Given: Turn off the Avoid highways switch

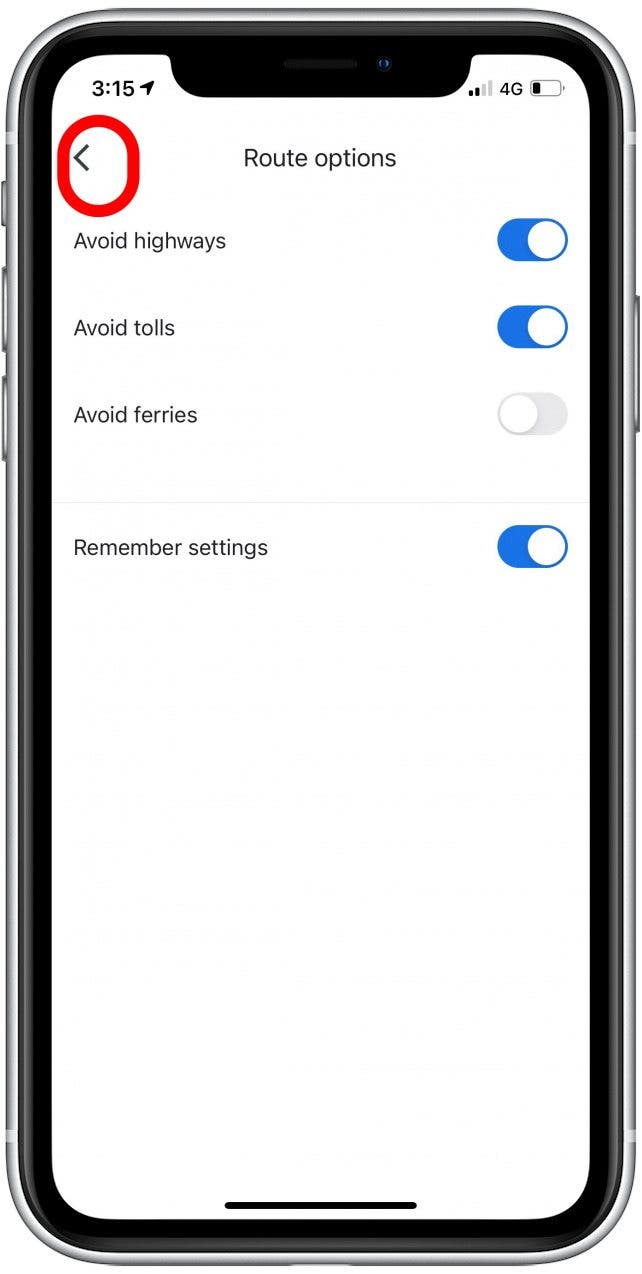Looking at the screenshot, I should coord(532,241).
